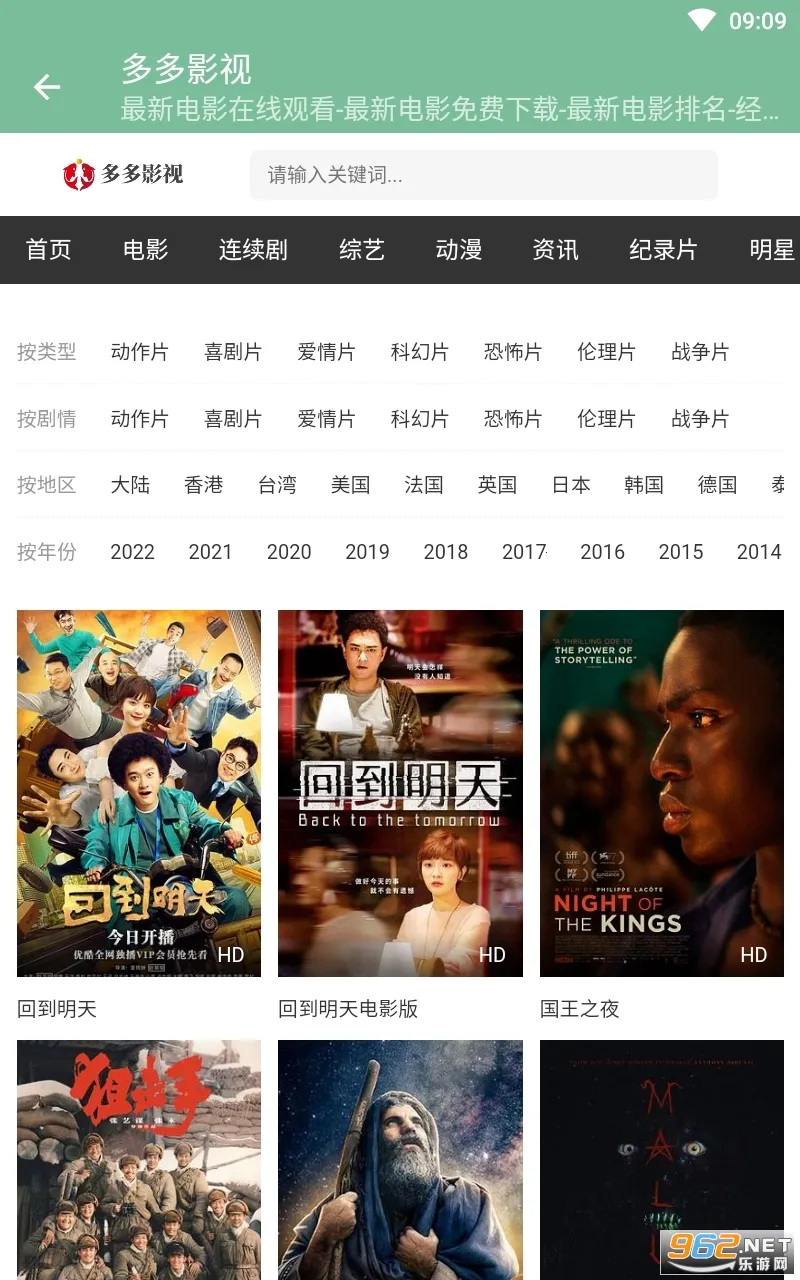Switch to the 纪录片 tab
The image size is (800, 1280).
pos(663,250)
